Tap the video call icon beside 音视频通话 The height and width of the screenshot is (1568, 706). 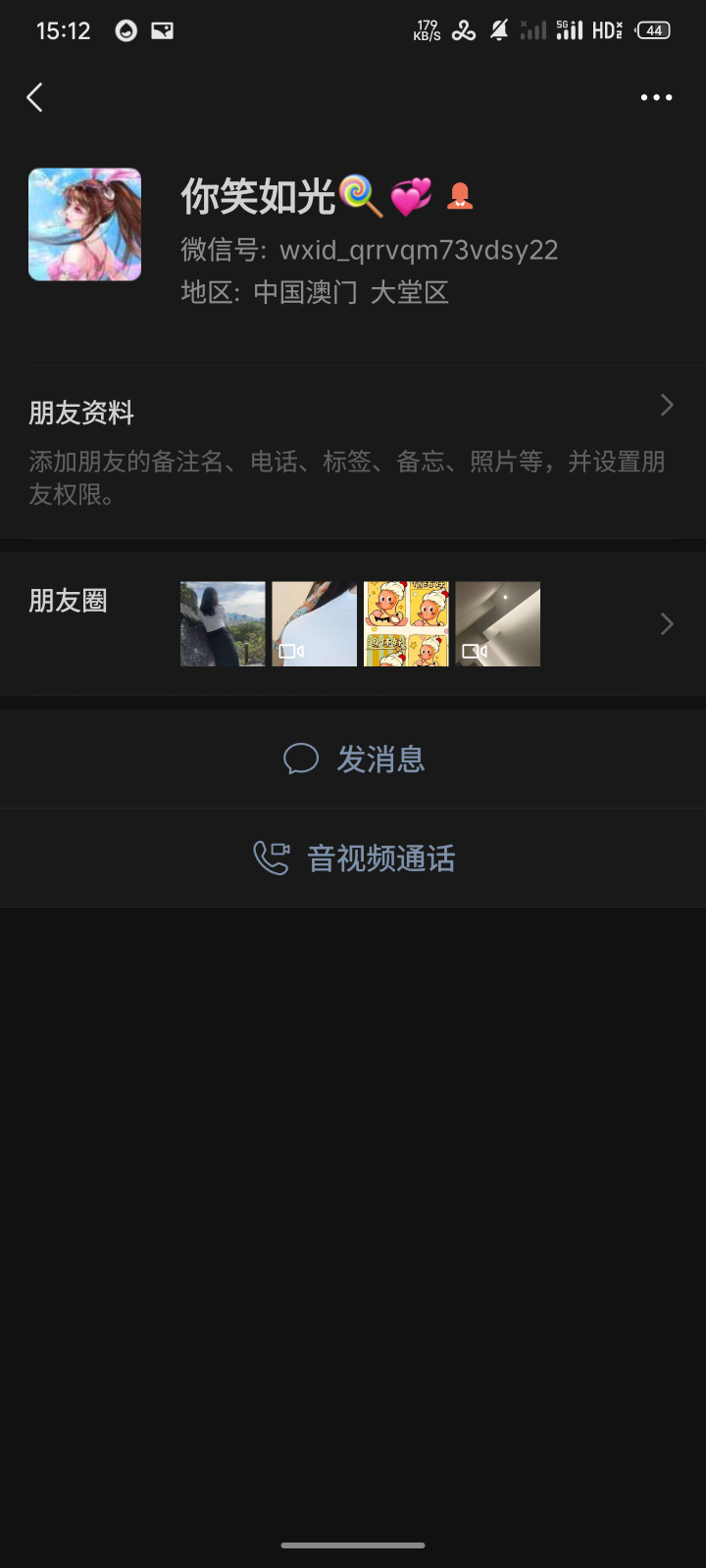click(271, 857)
